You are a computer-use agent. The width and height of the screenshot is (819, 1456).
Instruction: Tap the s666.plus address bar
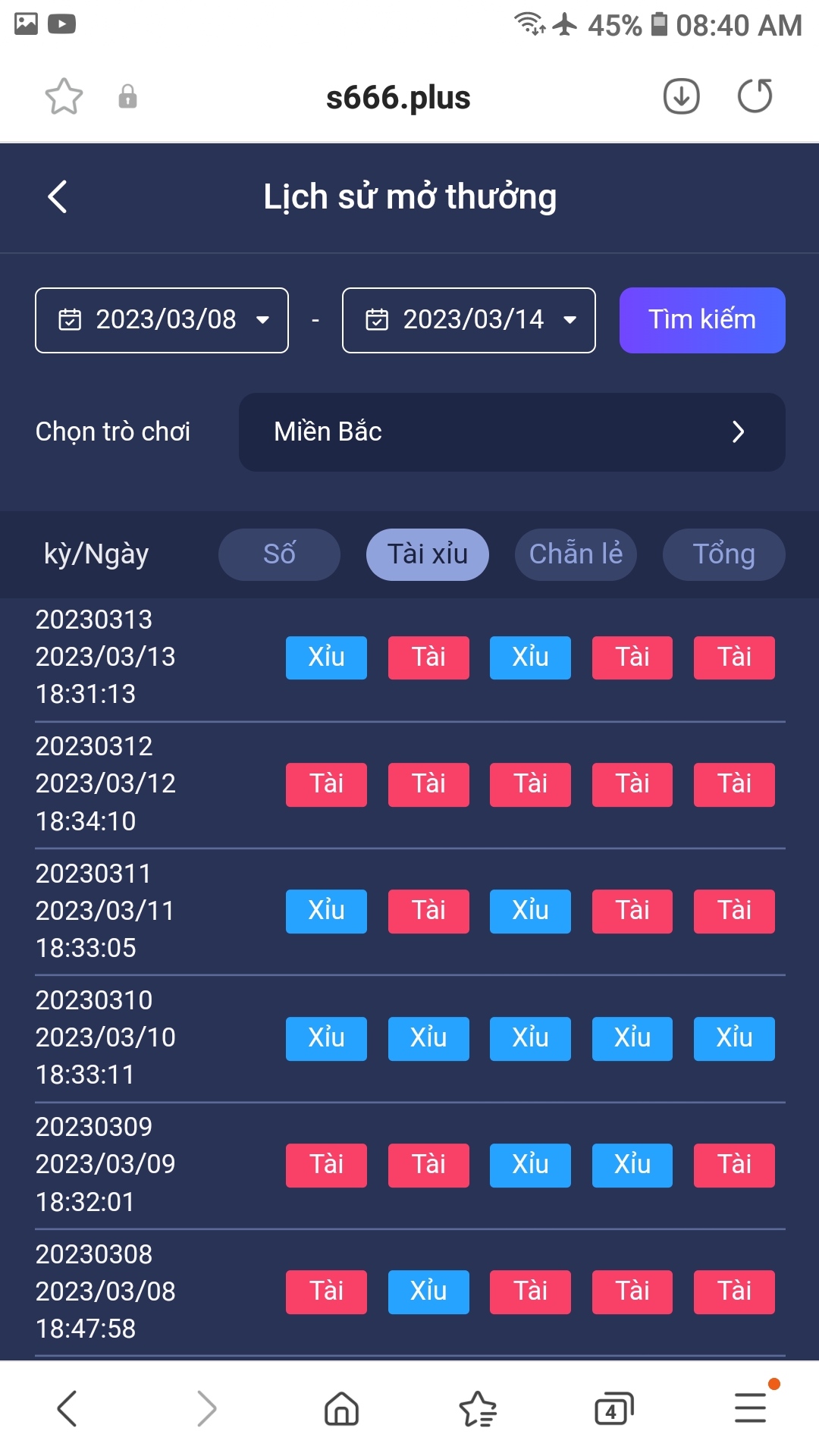tap(398, 97)
